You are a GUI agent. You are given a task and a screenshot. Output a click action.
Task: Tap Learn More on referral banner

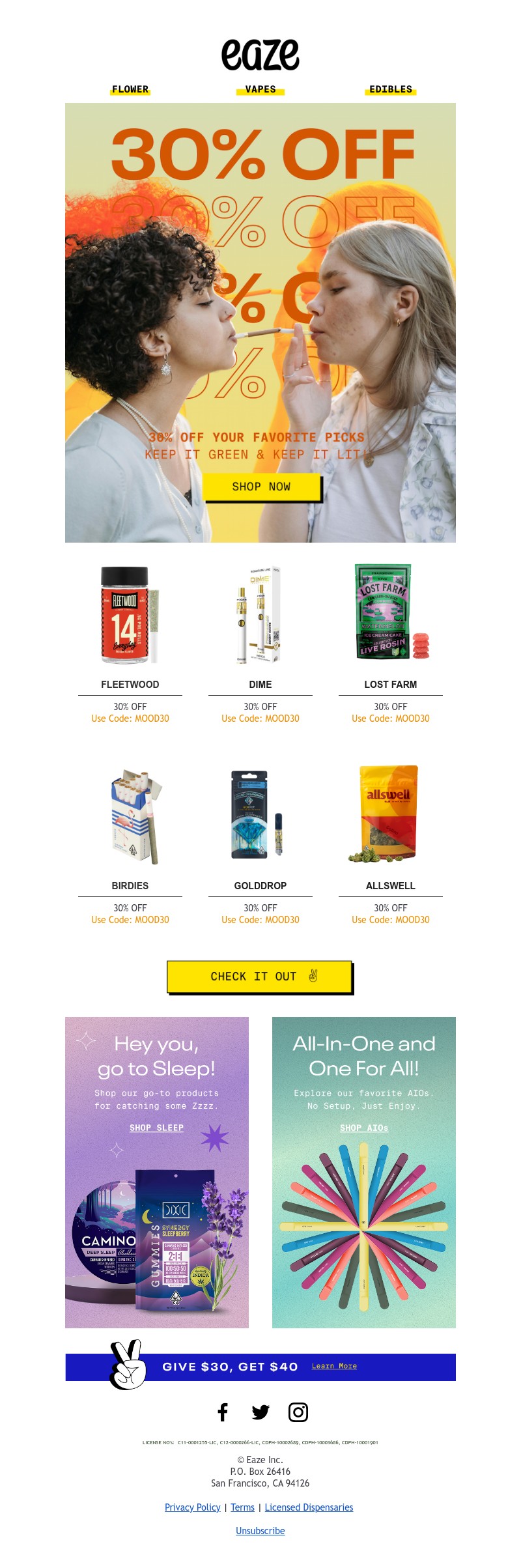[334, 1366]
